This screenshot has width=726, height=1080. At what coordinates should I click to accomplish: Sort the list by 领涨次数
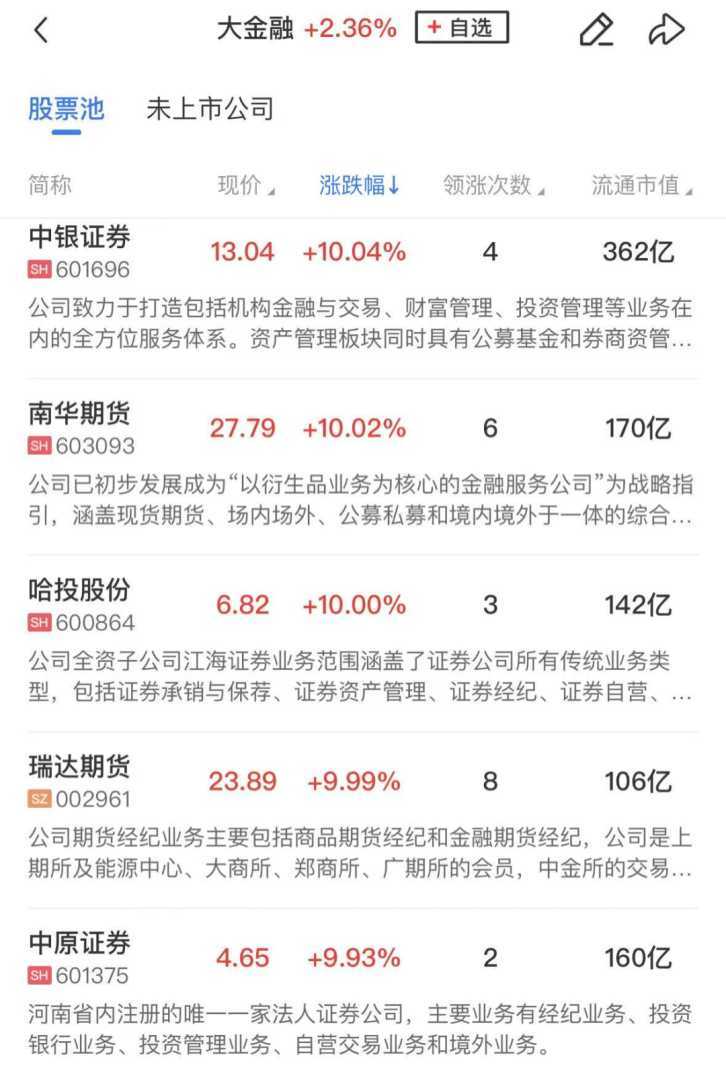click(x=494, y=185)
